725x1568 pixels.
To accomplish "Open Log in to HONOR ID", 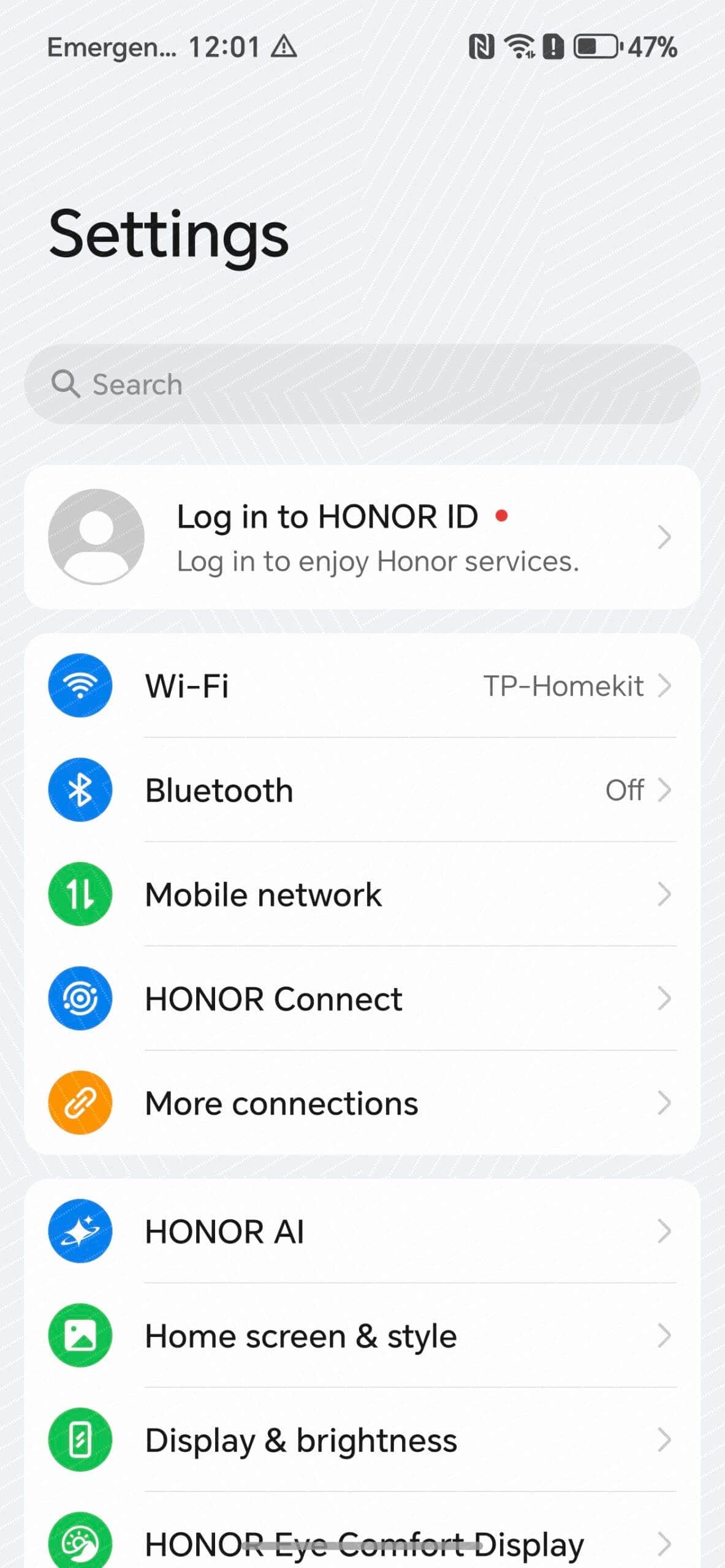I will point(362,537).
